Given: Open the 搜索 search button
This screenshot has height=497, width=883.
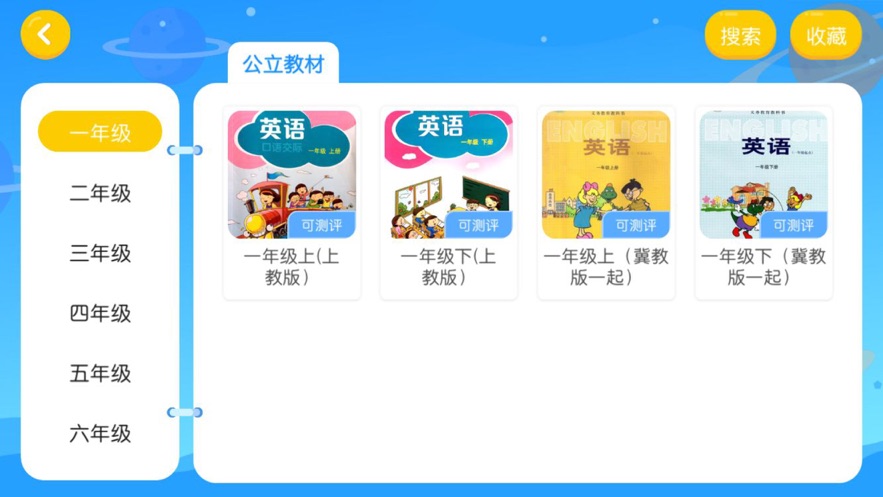Looking at the screenshot, I should tap(740, 36).
